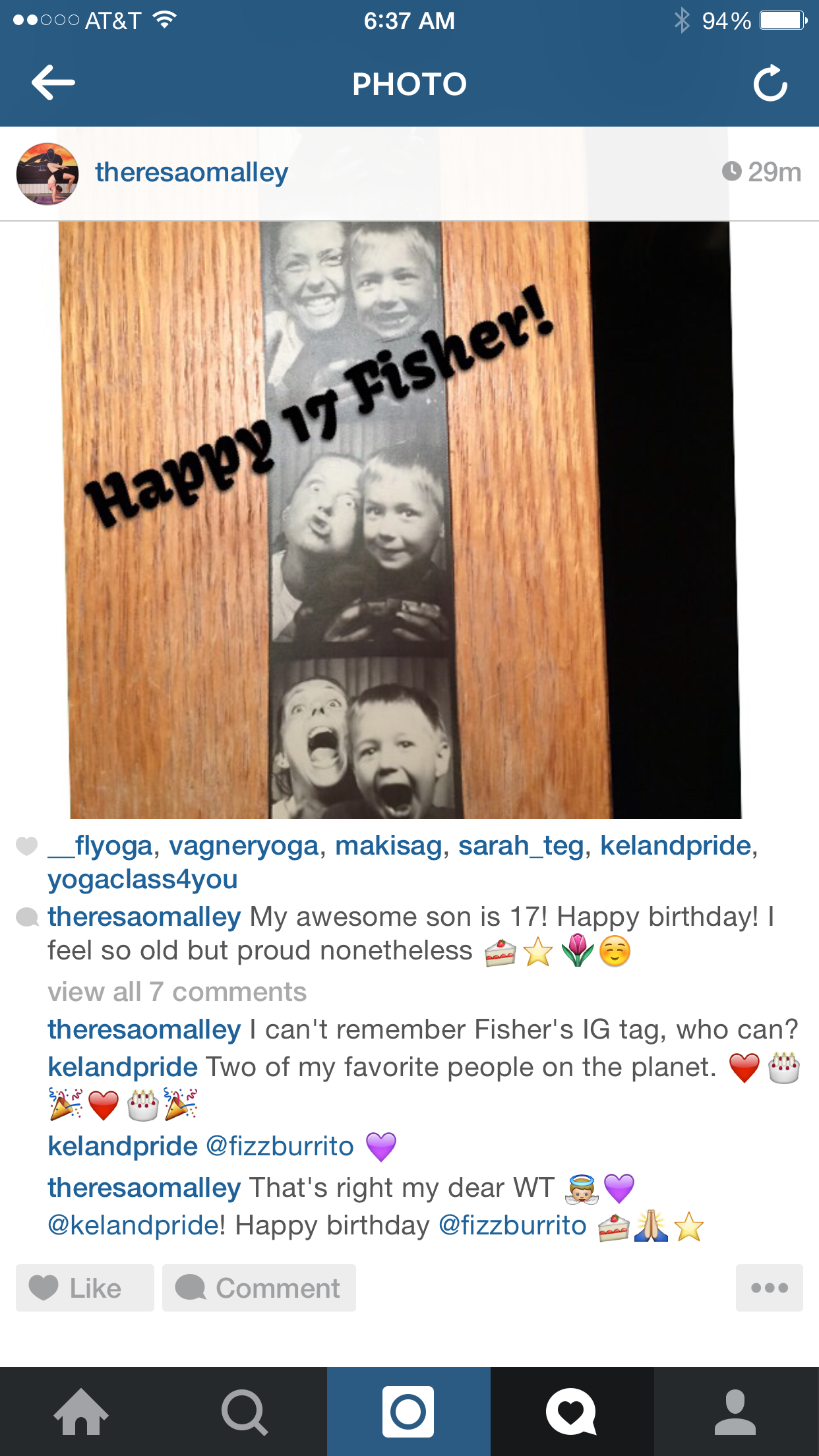The width and height of the screenshot is (819, 1456).
Task: View vagneryoga's profile from likes
Action: [244, 845]
